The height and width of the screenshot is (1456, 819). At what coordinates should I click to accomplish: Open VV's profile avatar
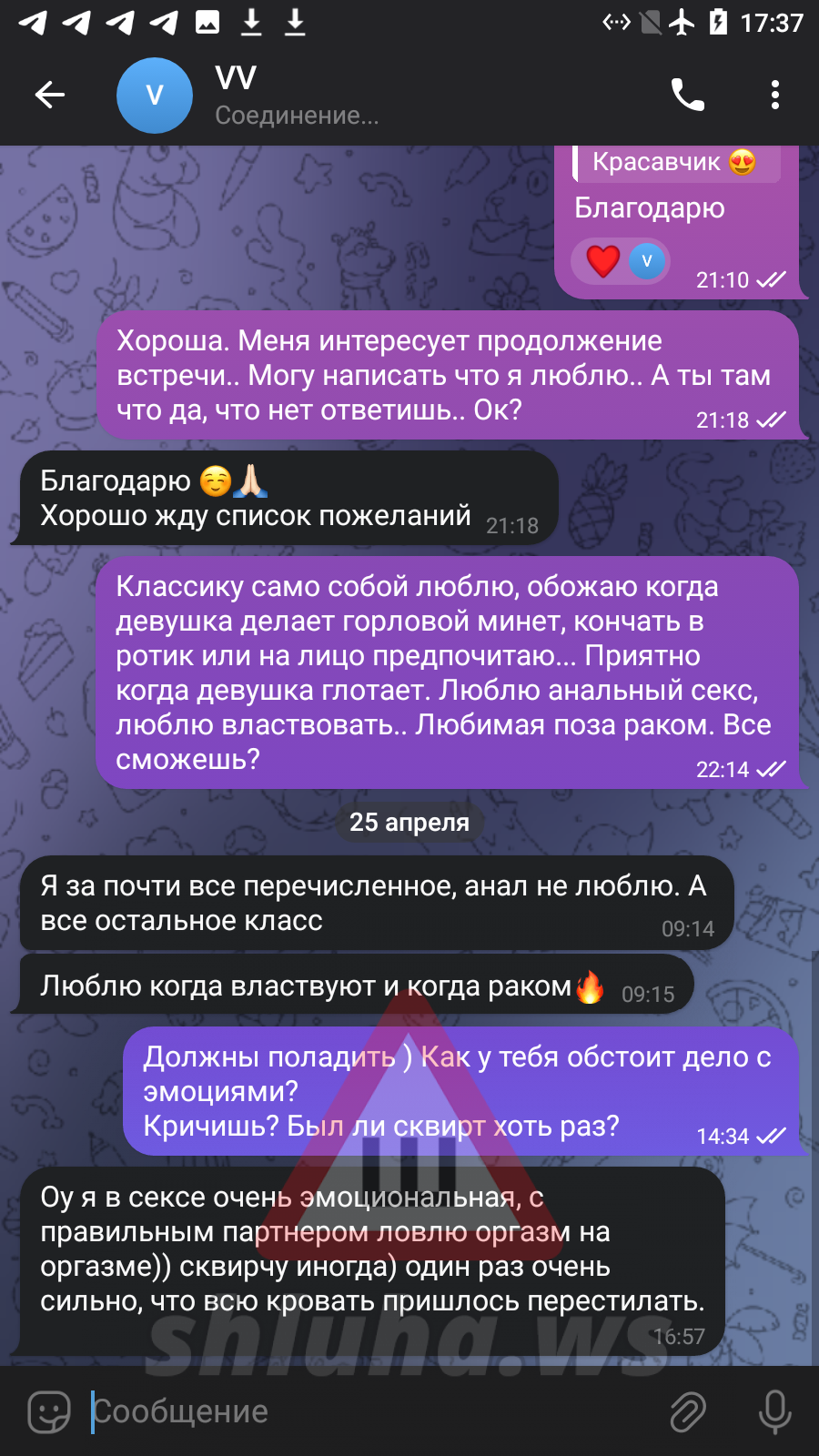155,95
